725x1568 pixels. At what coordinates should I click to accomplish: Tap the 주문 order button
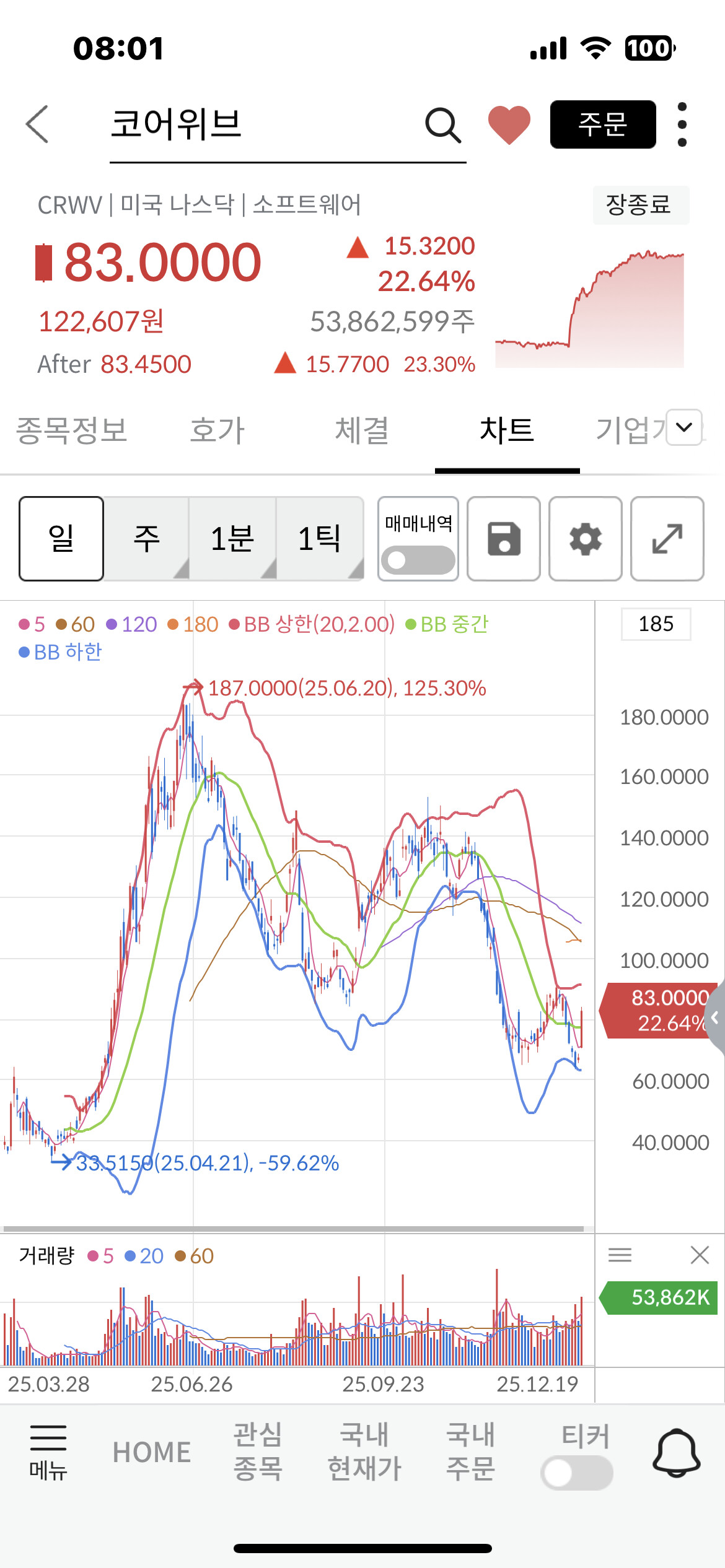tap(602, 124)
